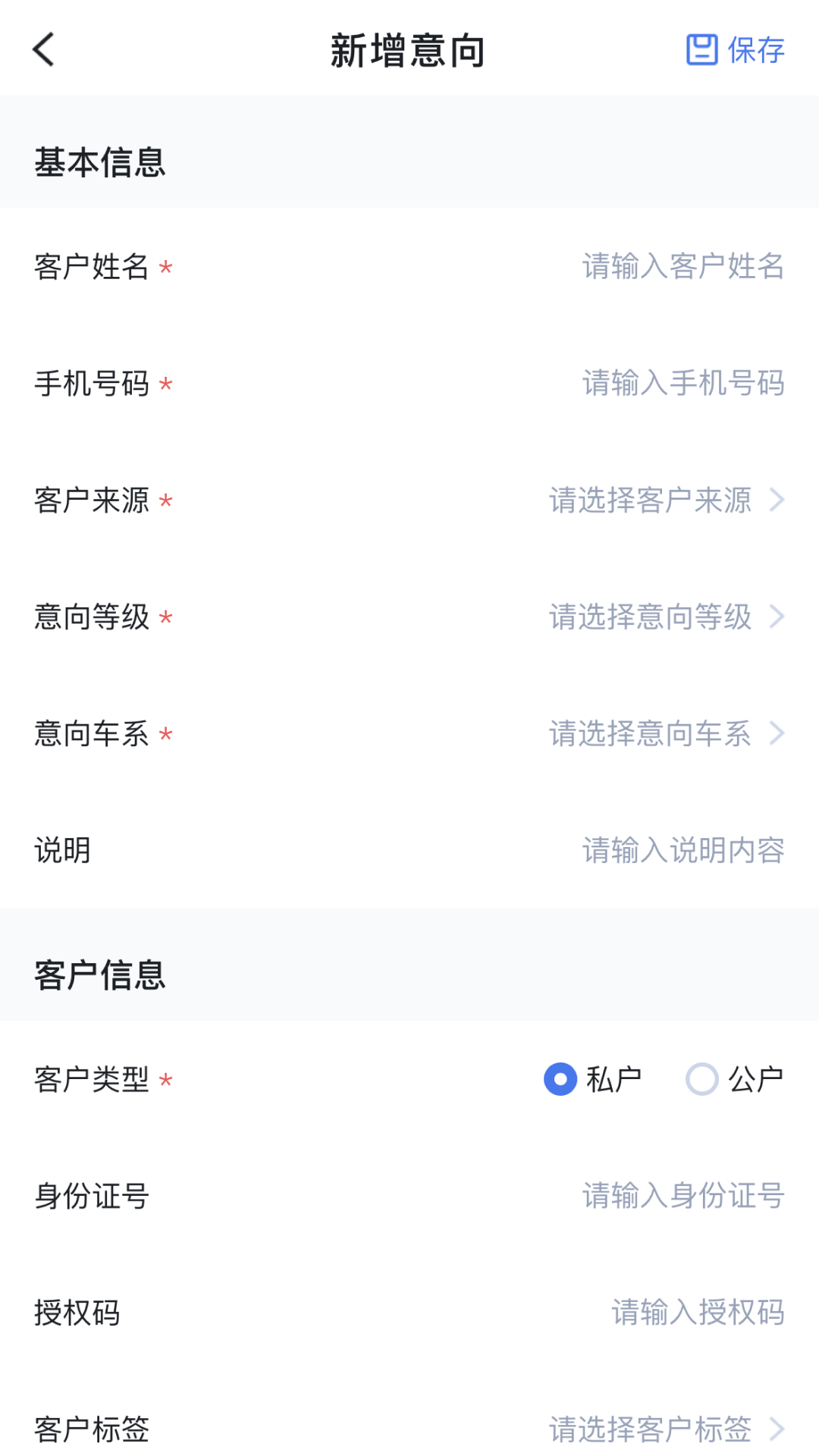Tap the save disk icon in top bar
This screenshot has width=819, height=1456.
[x=702, y=50]
